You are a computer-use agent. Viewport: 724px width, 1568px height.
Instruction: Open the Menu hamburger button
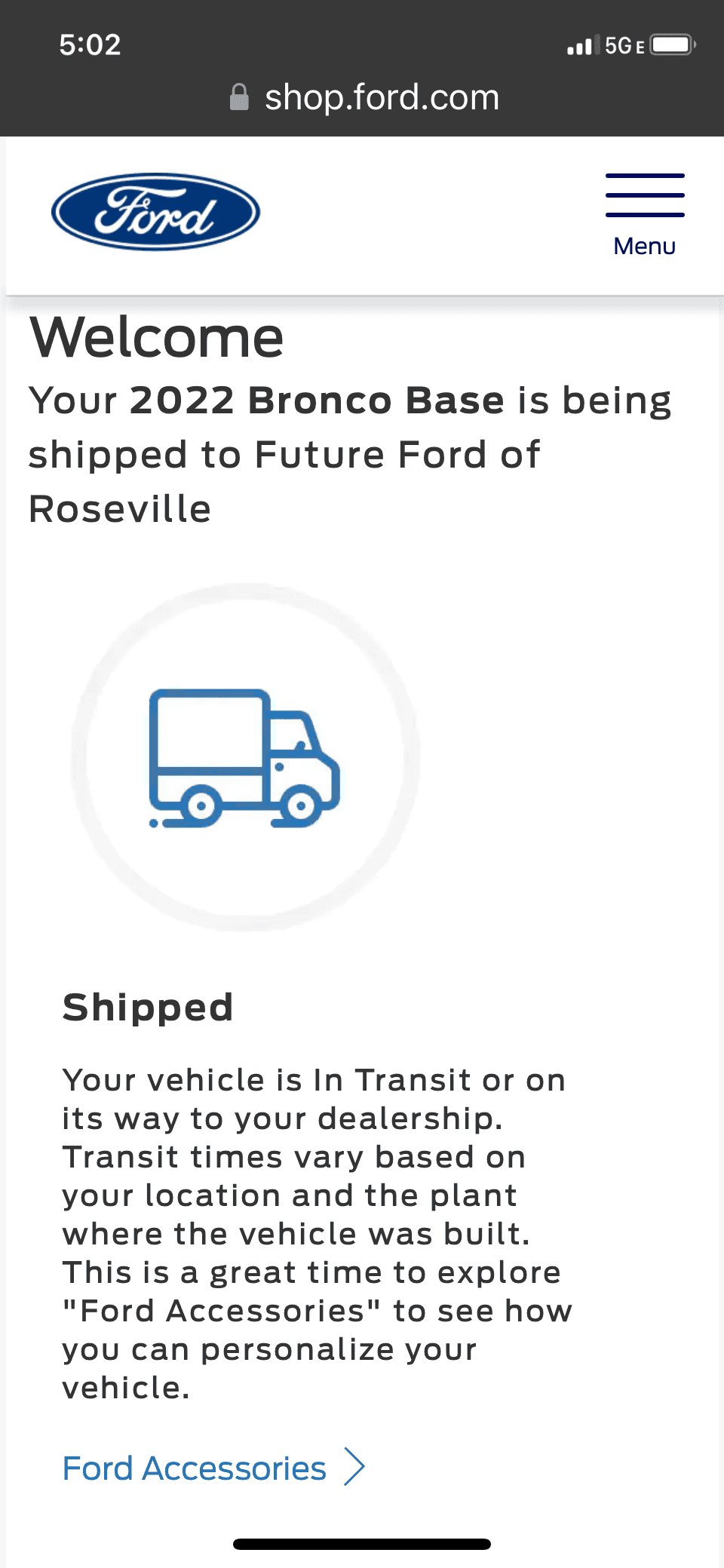(x=645, y=216)
